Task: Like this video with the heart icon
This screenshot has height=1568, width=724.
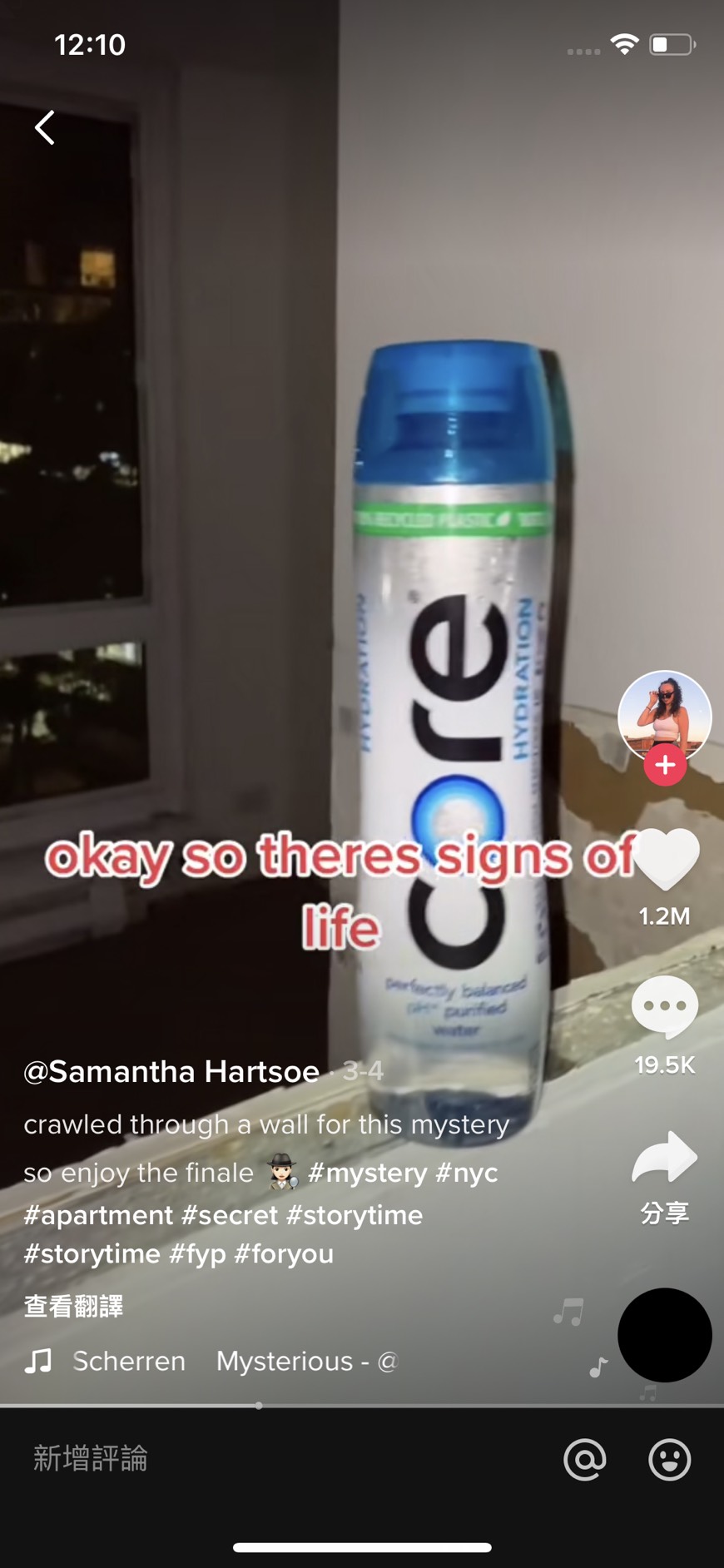Action: (x=664, y=861)
